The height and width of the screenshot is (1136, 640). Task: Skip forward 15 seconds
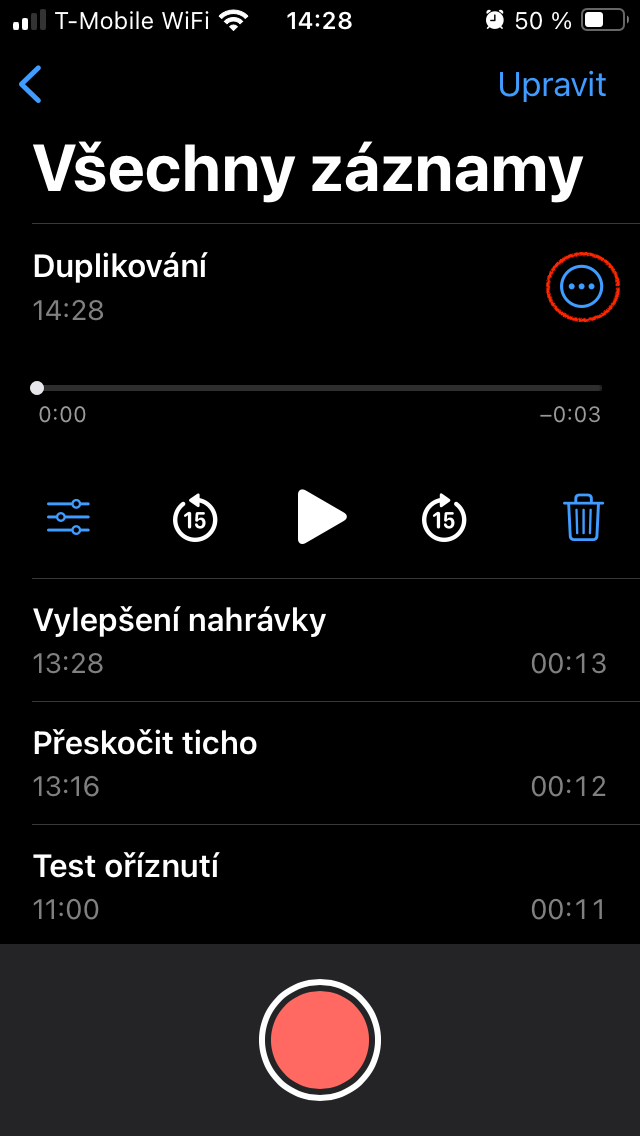pyautogui.click(x=444, y=518)
